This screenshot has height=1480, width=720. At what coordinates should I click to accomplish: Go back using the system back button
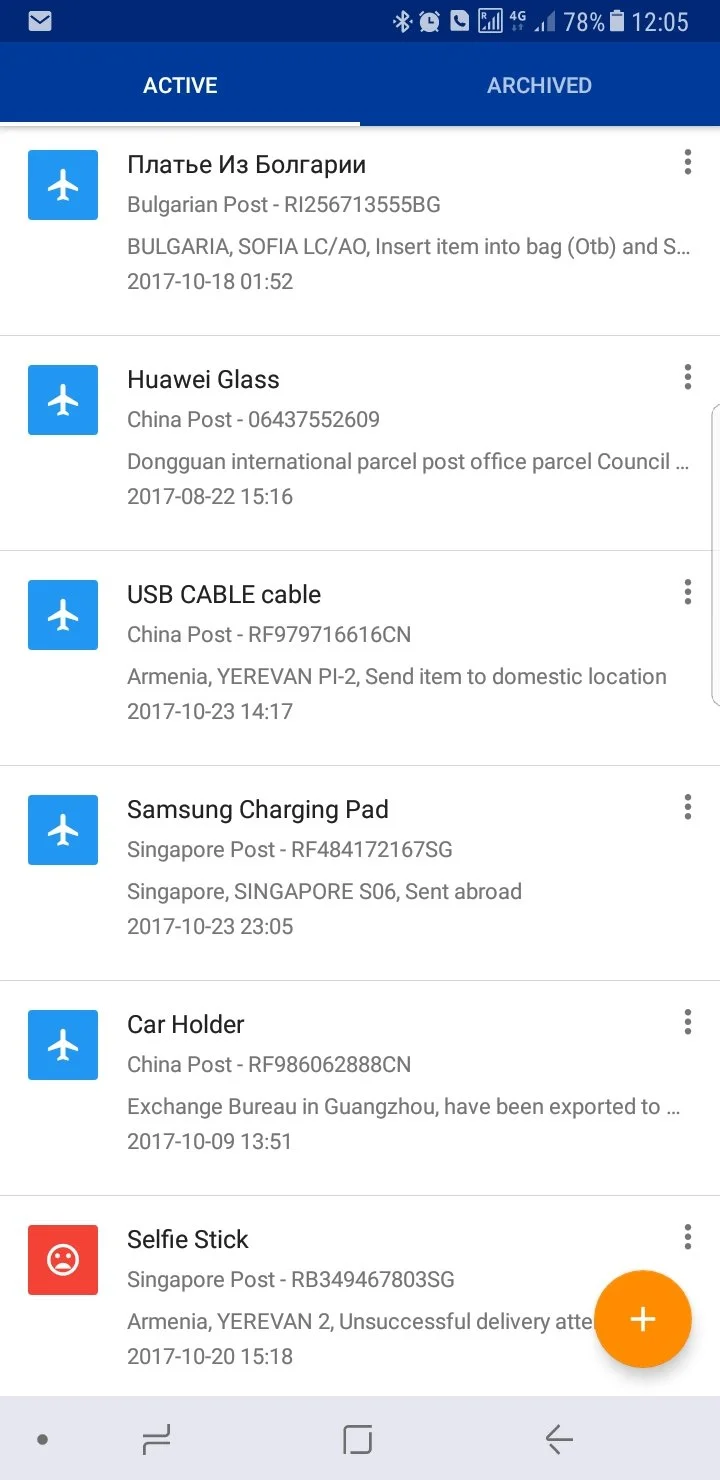coord(558,1440)
